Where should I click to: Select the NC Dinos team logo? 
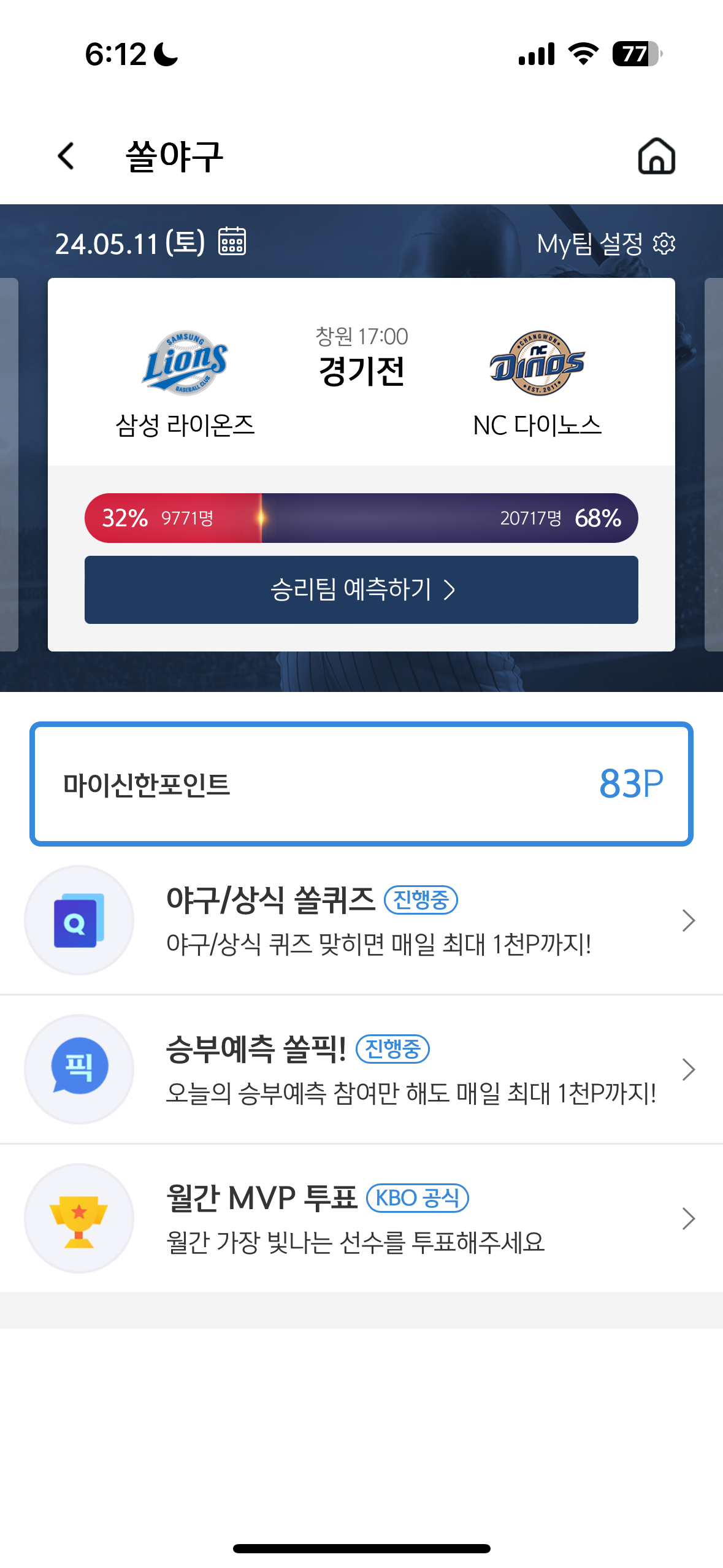538,362
